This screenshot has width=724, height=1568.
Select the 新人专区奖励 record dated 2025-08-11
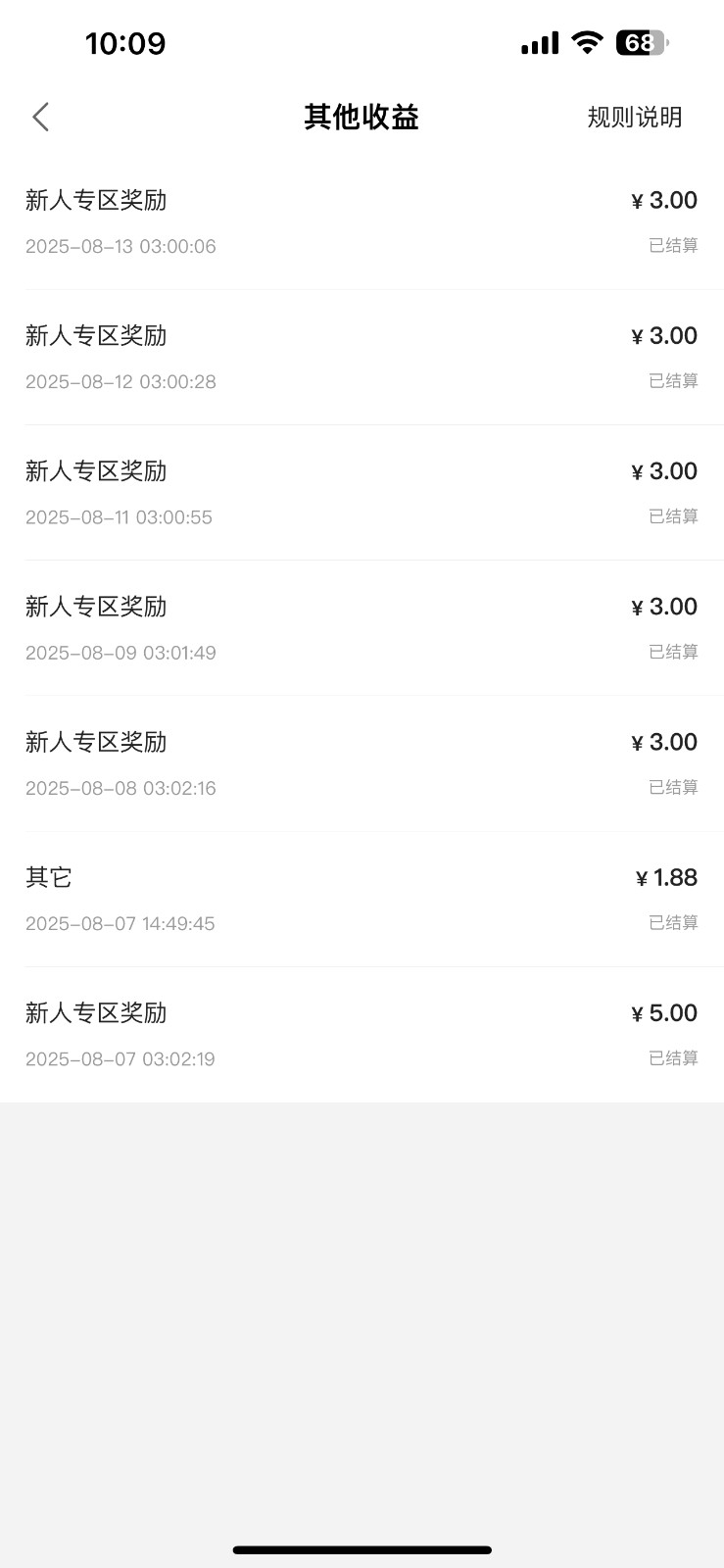point(96,470)
